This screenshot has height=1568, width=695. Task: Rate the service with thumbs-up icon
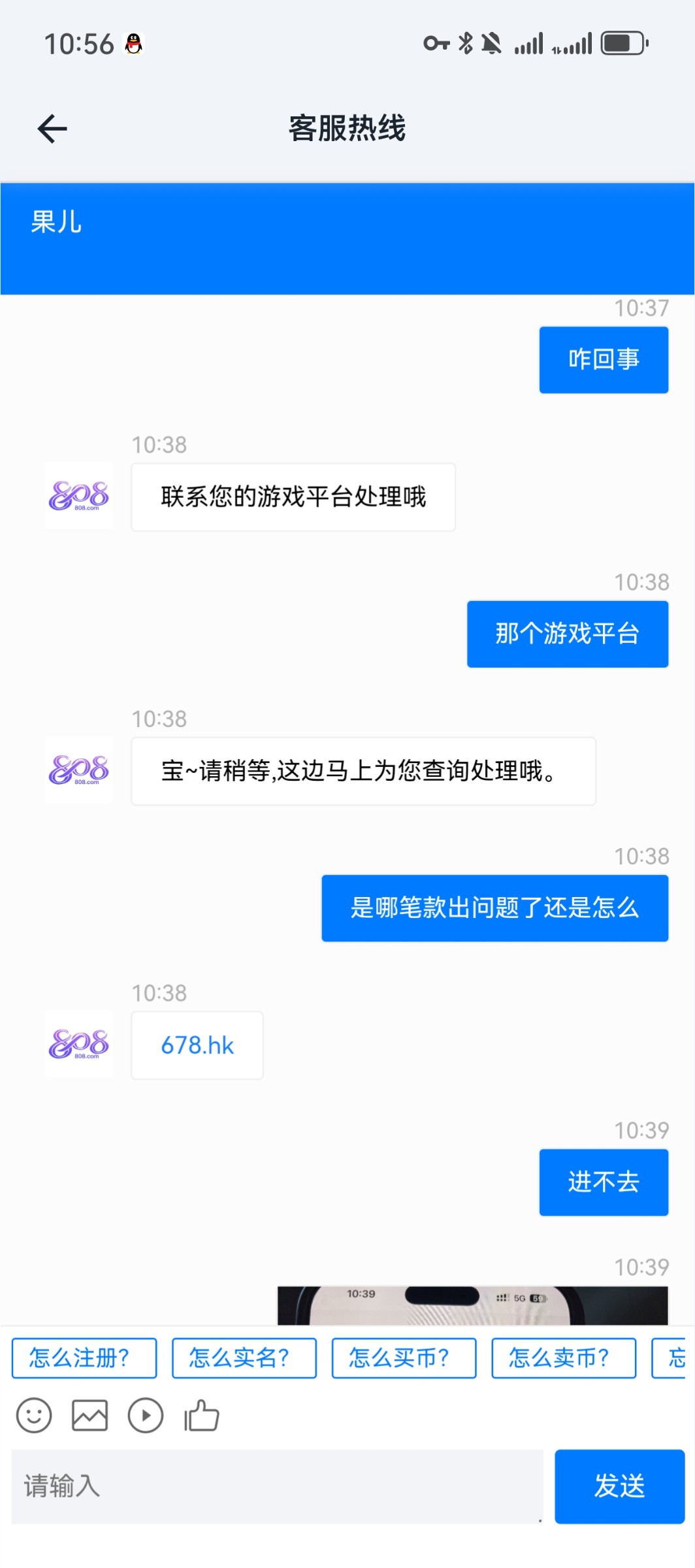(x=201, y=1416)
